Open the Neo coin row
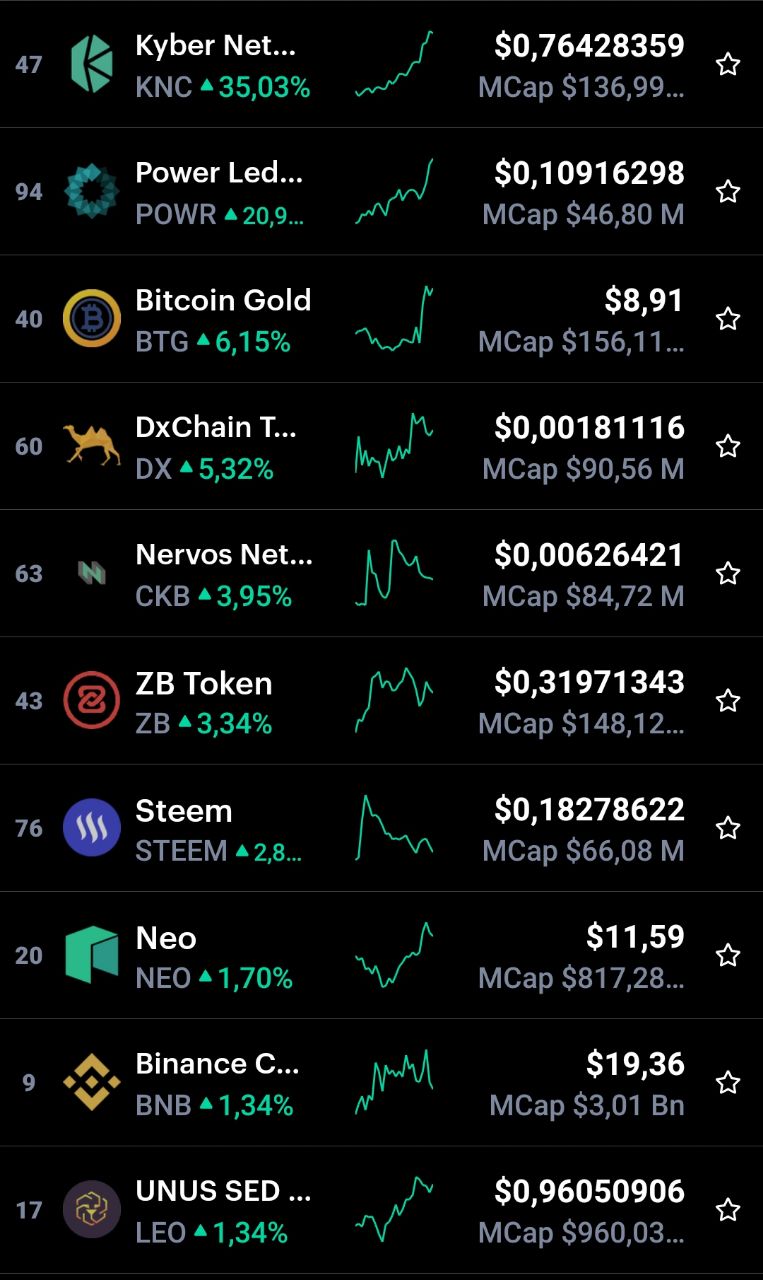The image size is (763, 1280). (381, 955)
